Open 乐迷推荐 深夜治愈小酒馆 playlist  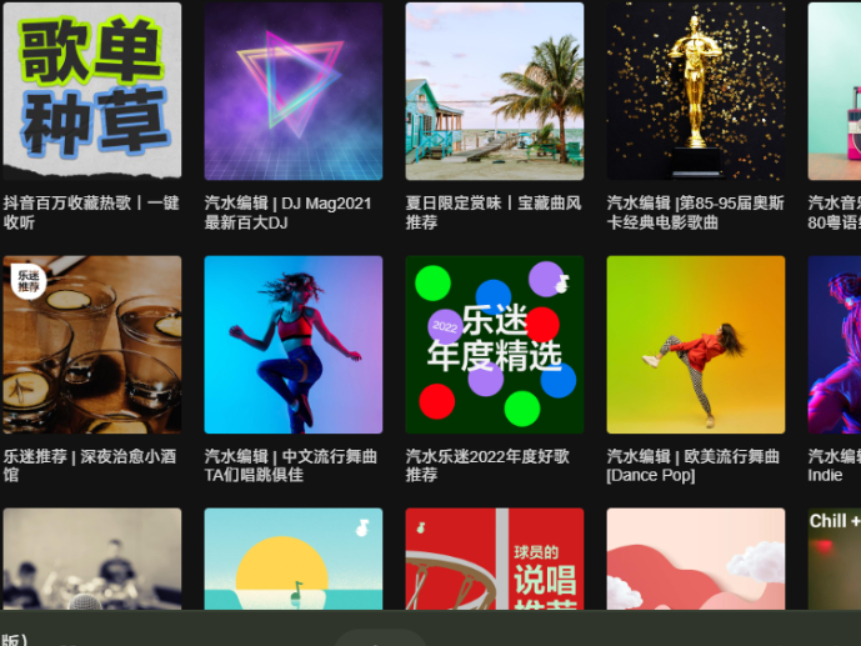(92, 344)
